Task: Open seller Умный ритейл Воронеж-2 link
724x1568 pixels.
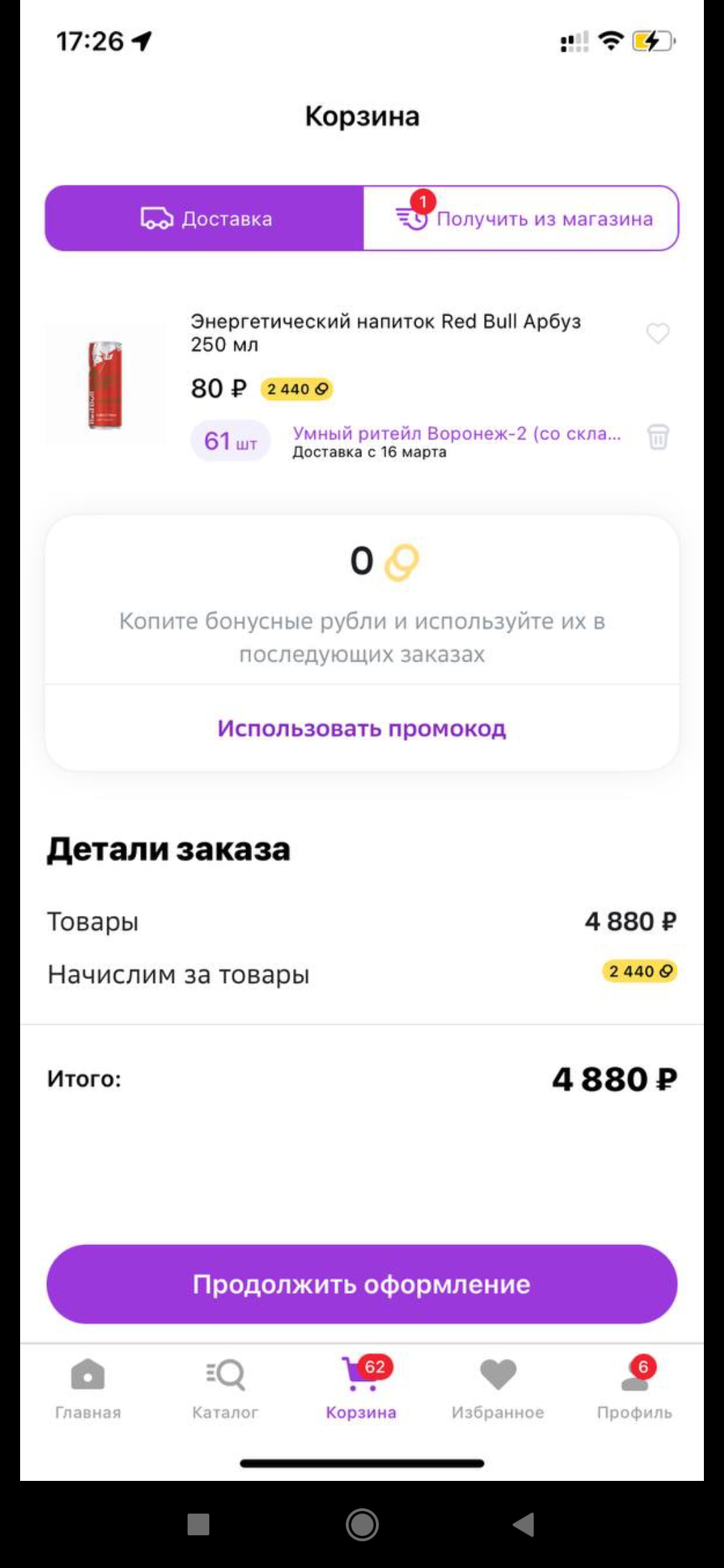Action: click(x=457, y=434)
